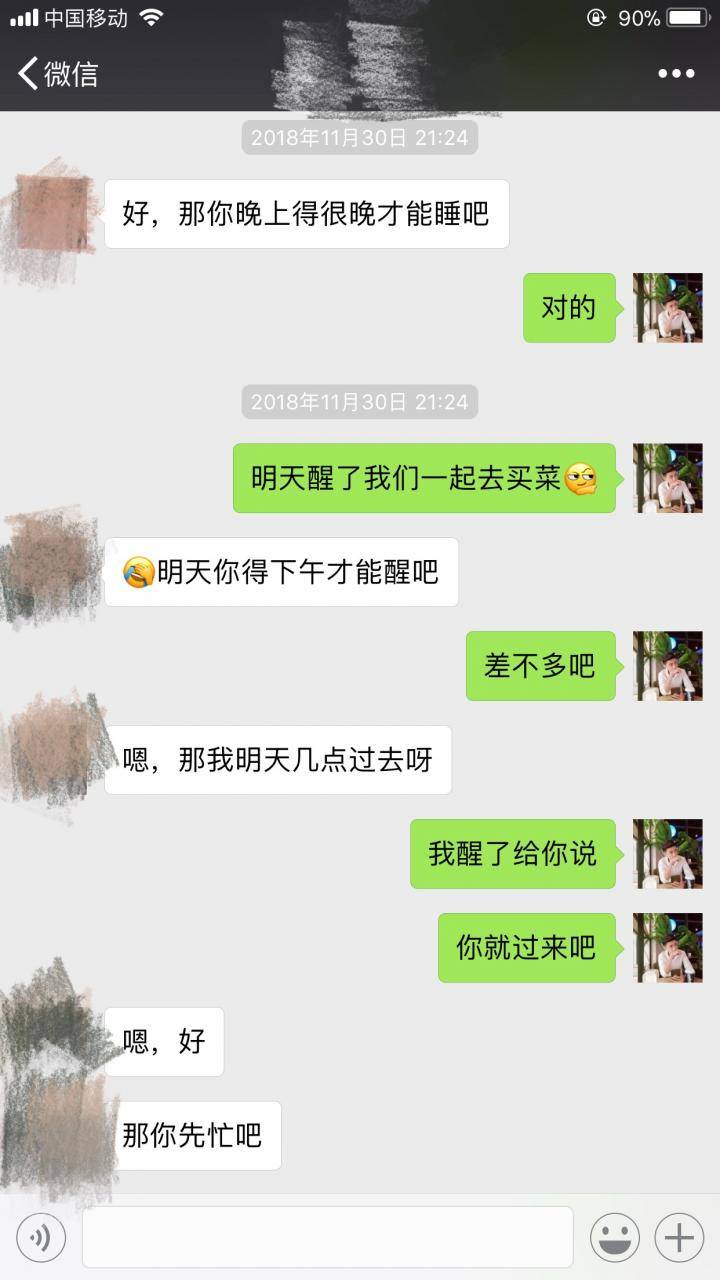720x1280 pixels.
Task: Select your avatar next to 对的
Action: coord(667,308)
